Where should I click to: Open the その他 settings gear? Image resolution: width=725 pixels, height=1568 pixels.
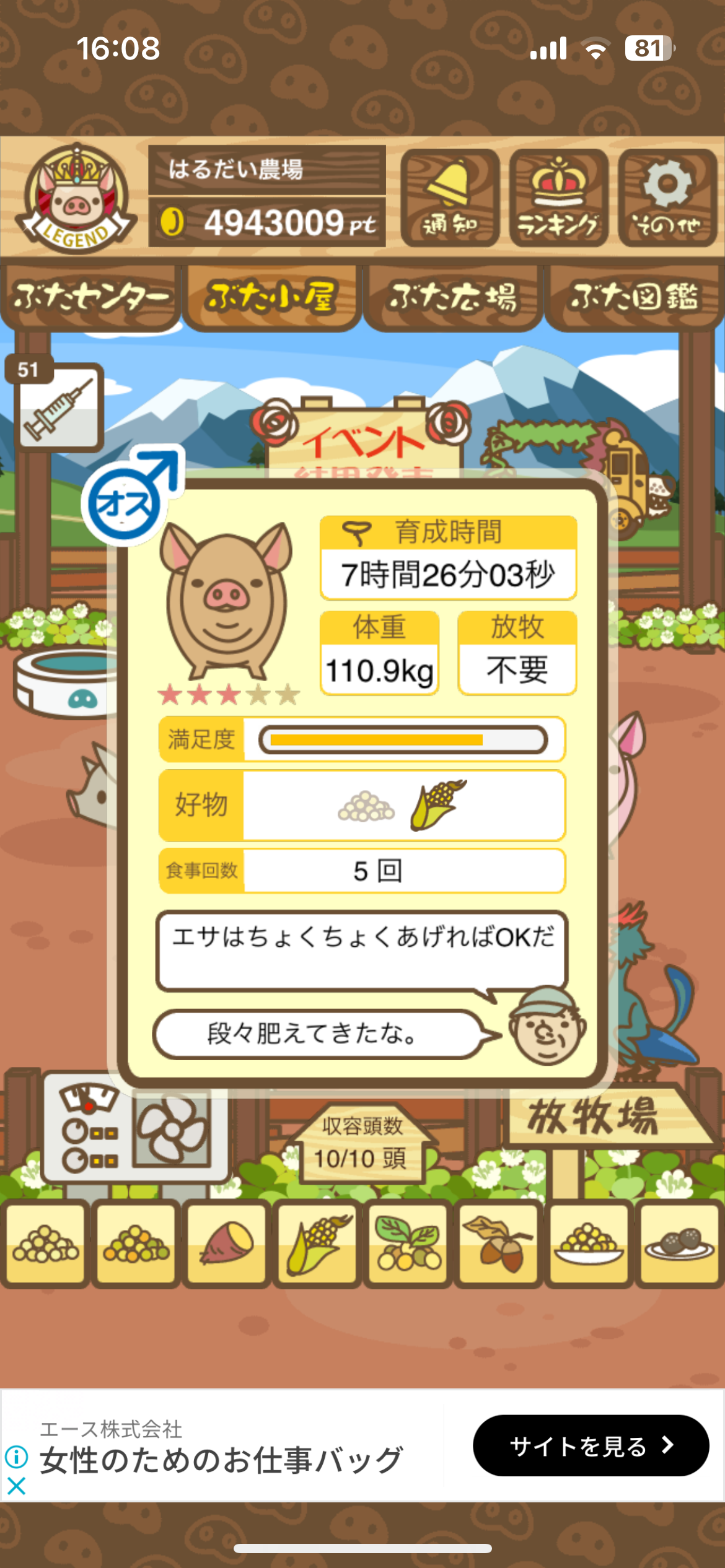tap(667, 198)
